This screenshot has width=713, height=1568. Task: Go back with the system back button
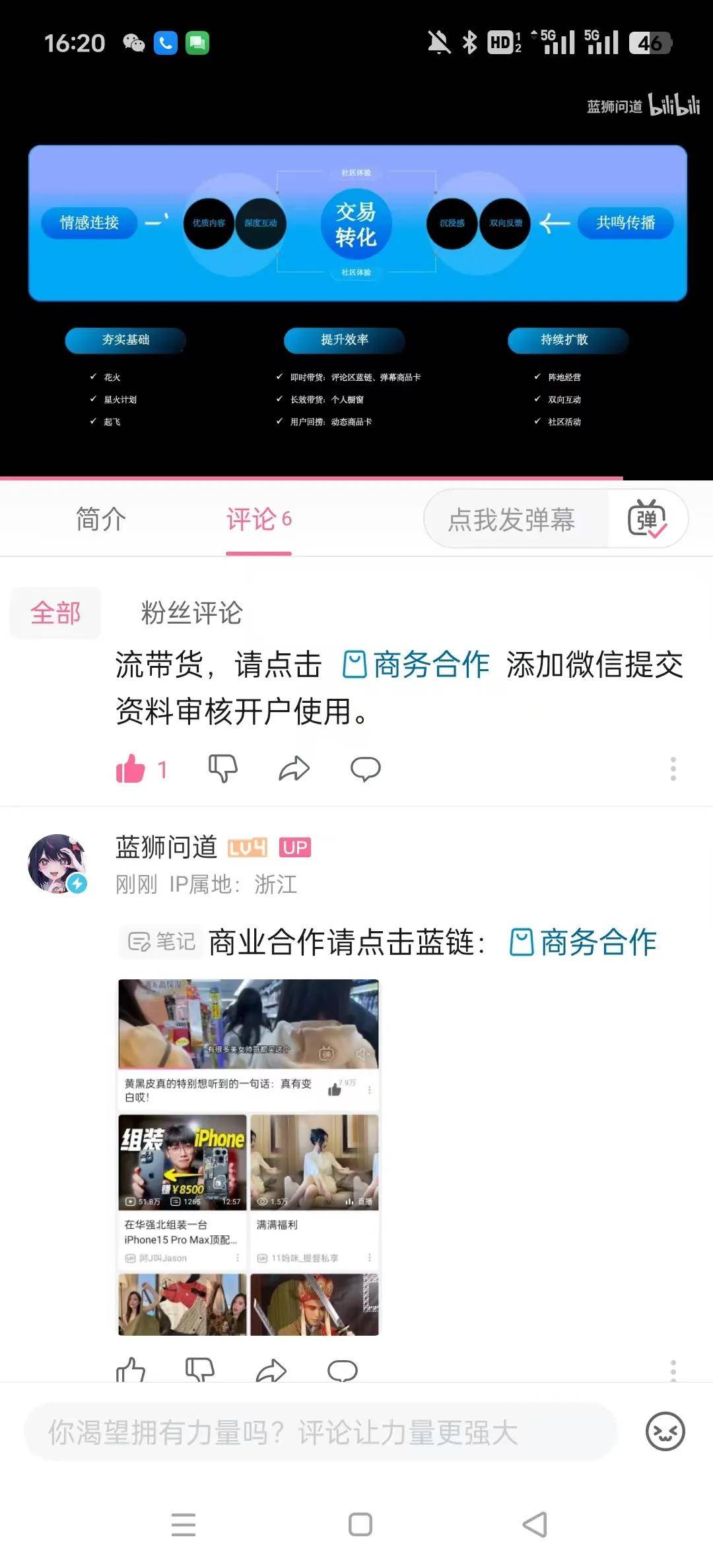[x=535, y=1524]
